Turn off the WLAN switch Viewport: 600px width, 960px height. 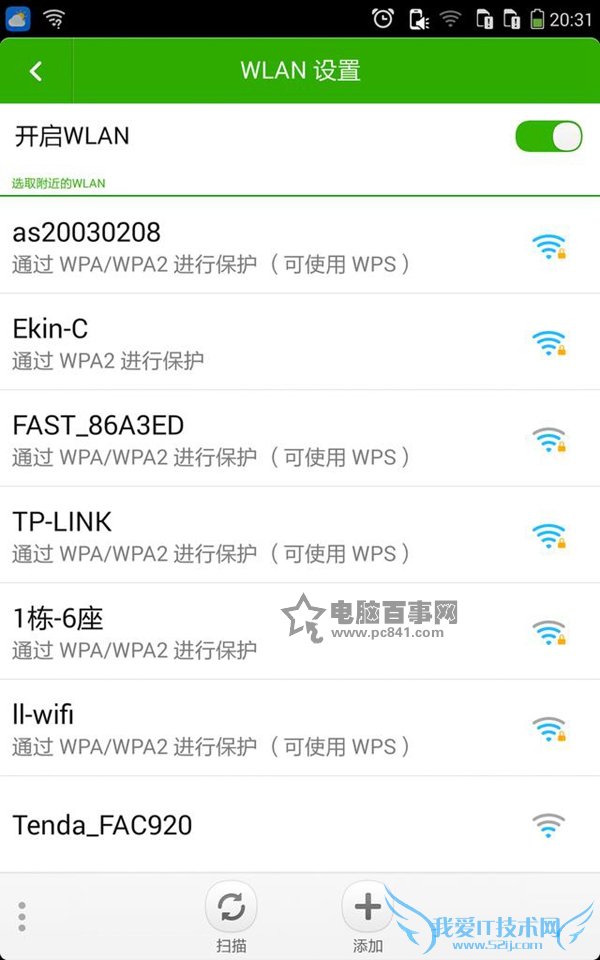tap(548, 137)
